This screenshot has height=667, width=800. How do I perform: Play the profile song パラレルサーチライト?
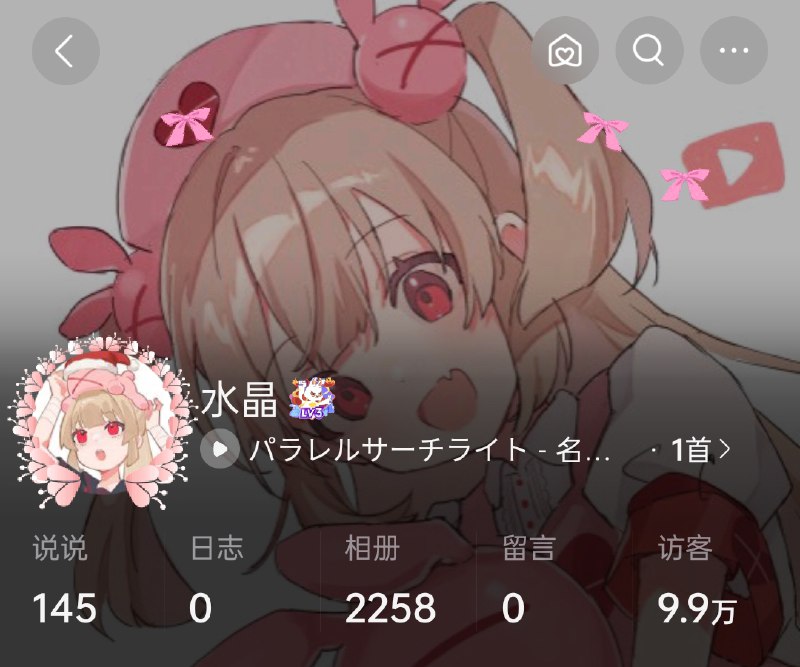pos(218,449)
